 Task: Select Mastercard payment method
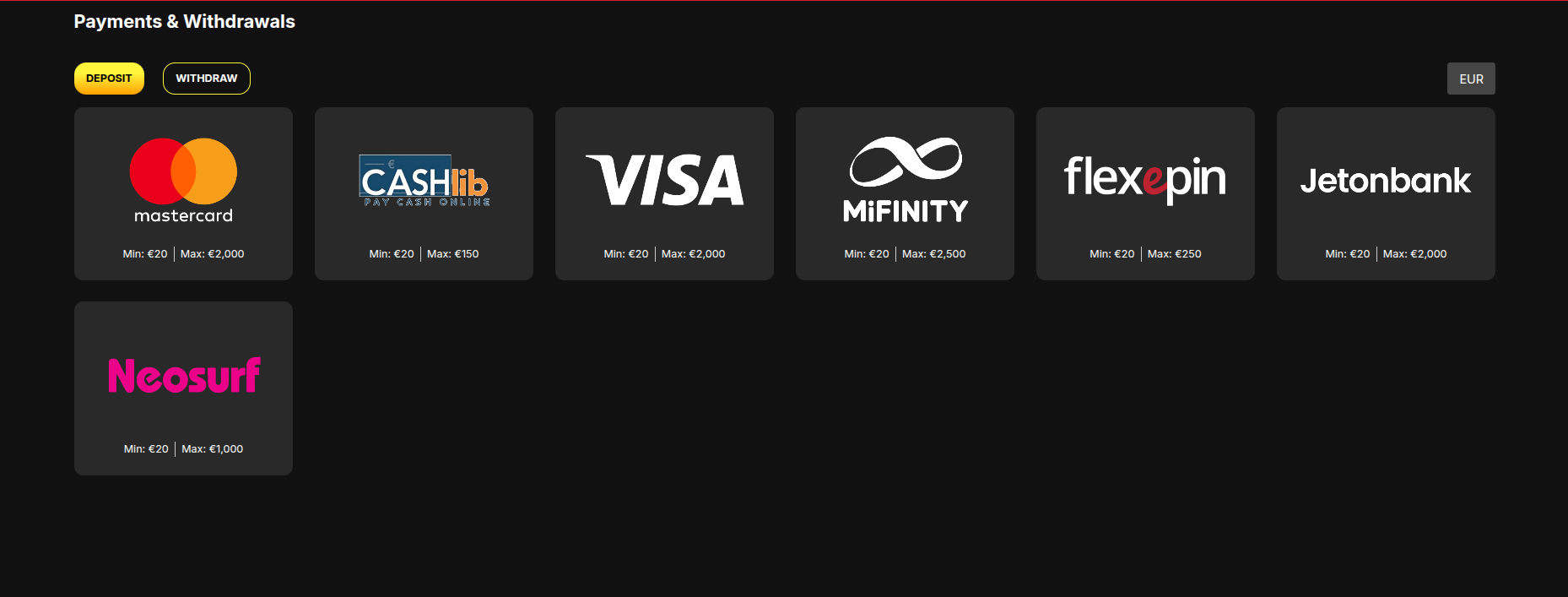coord(183,193)
